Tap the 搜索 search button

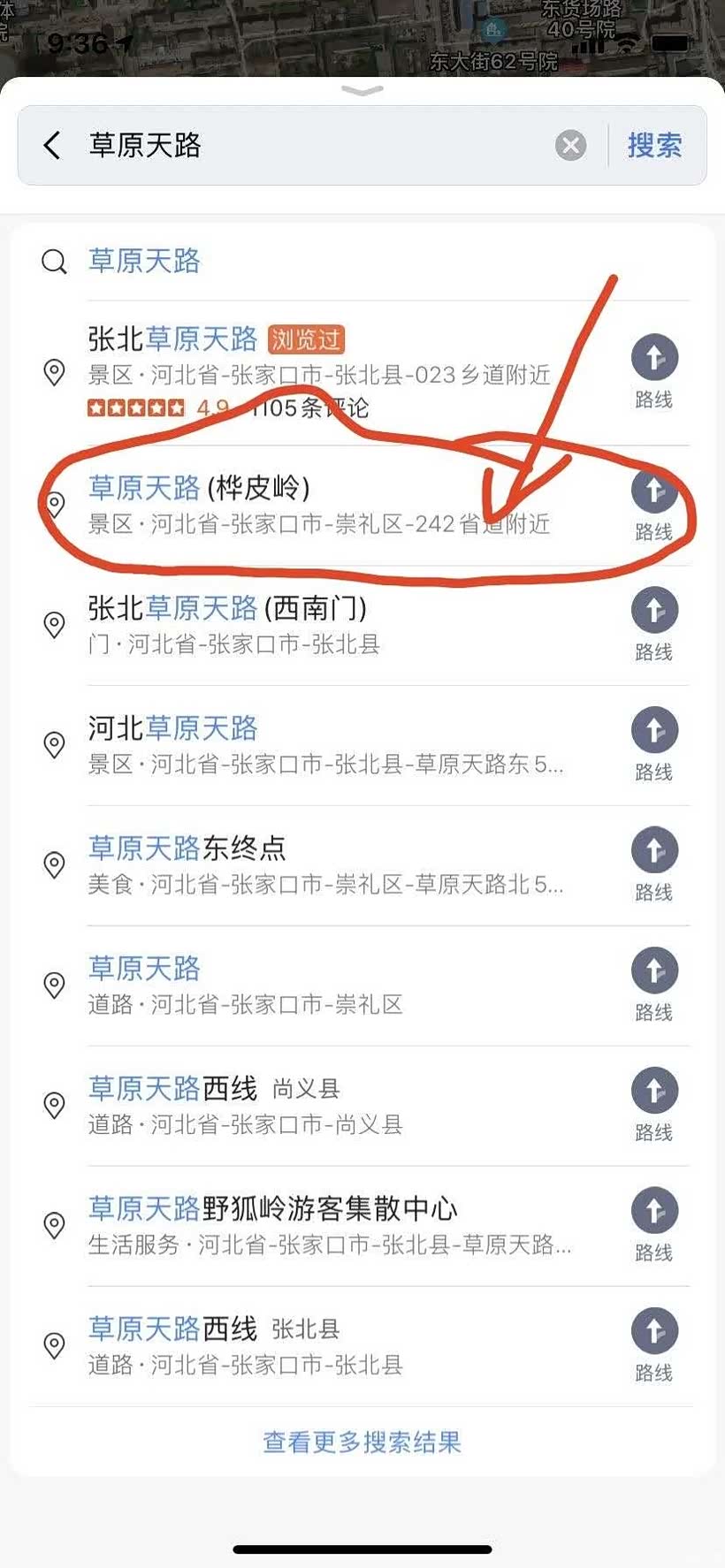pos(654,145)
